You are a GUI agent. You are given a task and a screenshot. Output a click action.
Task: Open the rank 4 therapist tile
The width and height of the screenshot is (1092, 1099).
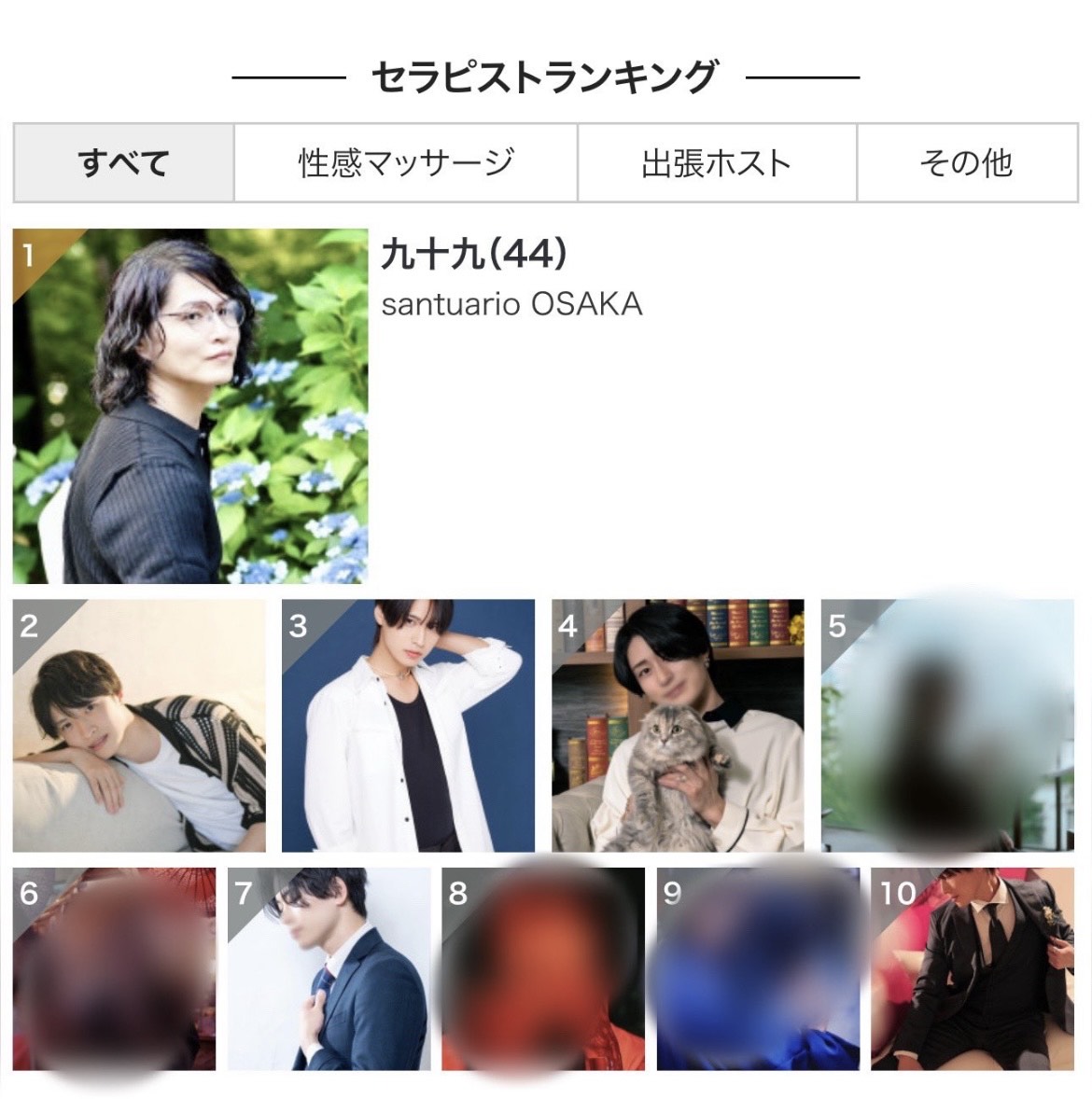(x=678, y=725)
